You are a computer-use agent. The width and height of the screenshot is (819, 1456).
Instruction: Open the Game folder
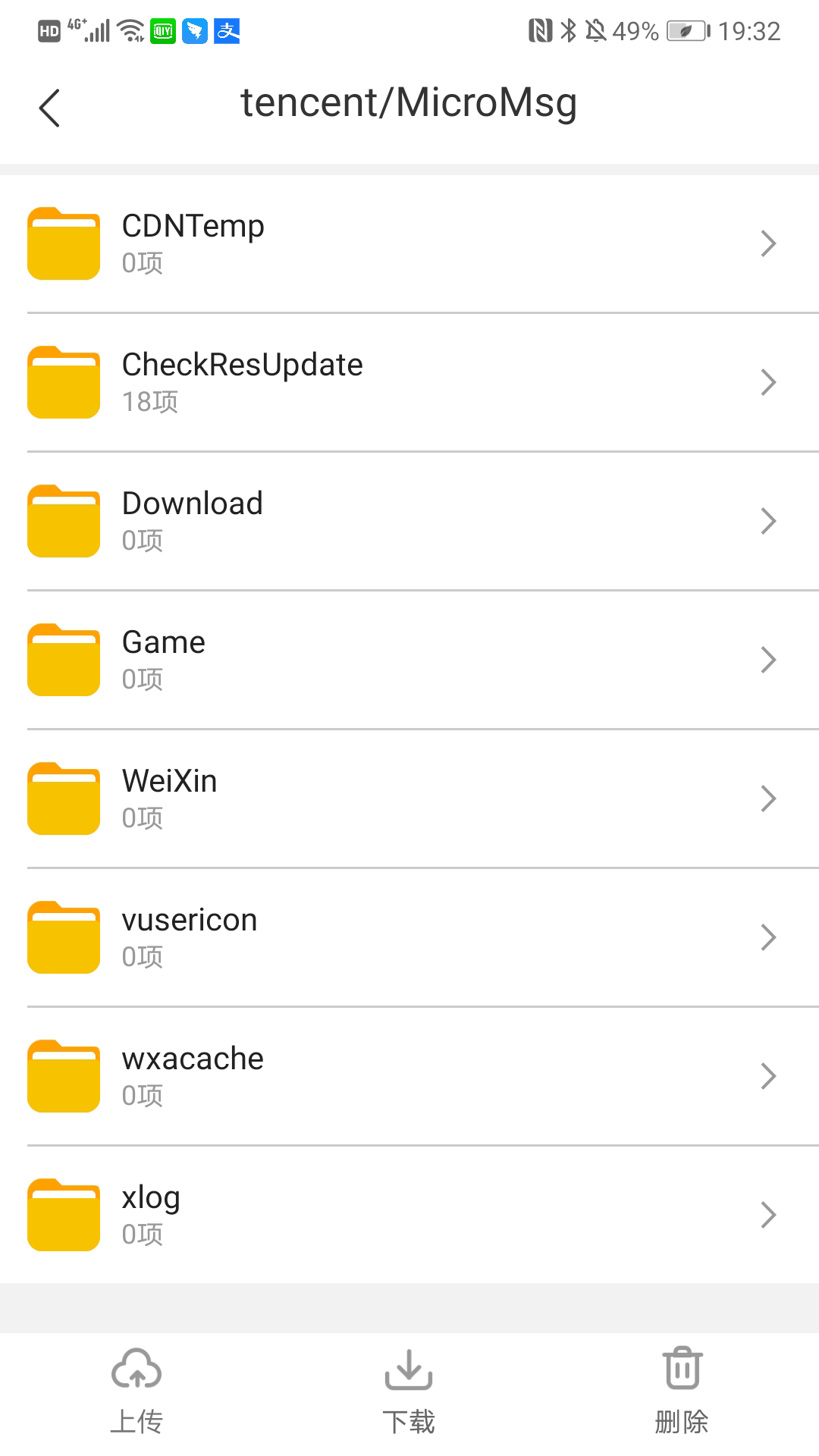(409, 660)
